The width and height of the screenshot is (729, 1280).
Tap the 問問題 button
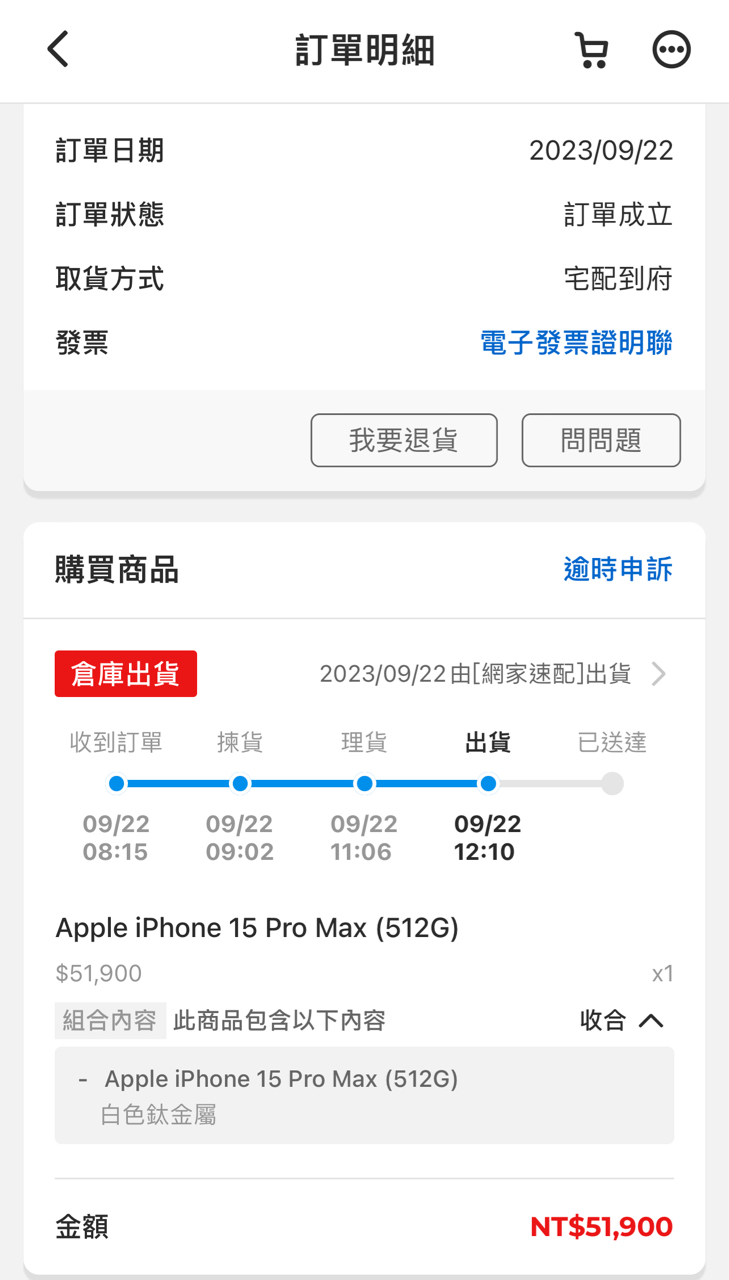(x=601, y=440)
